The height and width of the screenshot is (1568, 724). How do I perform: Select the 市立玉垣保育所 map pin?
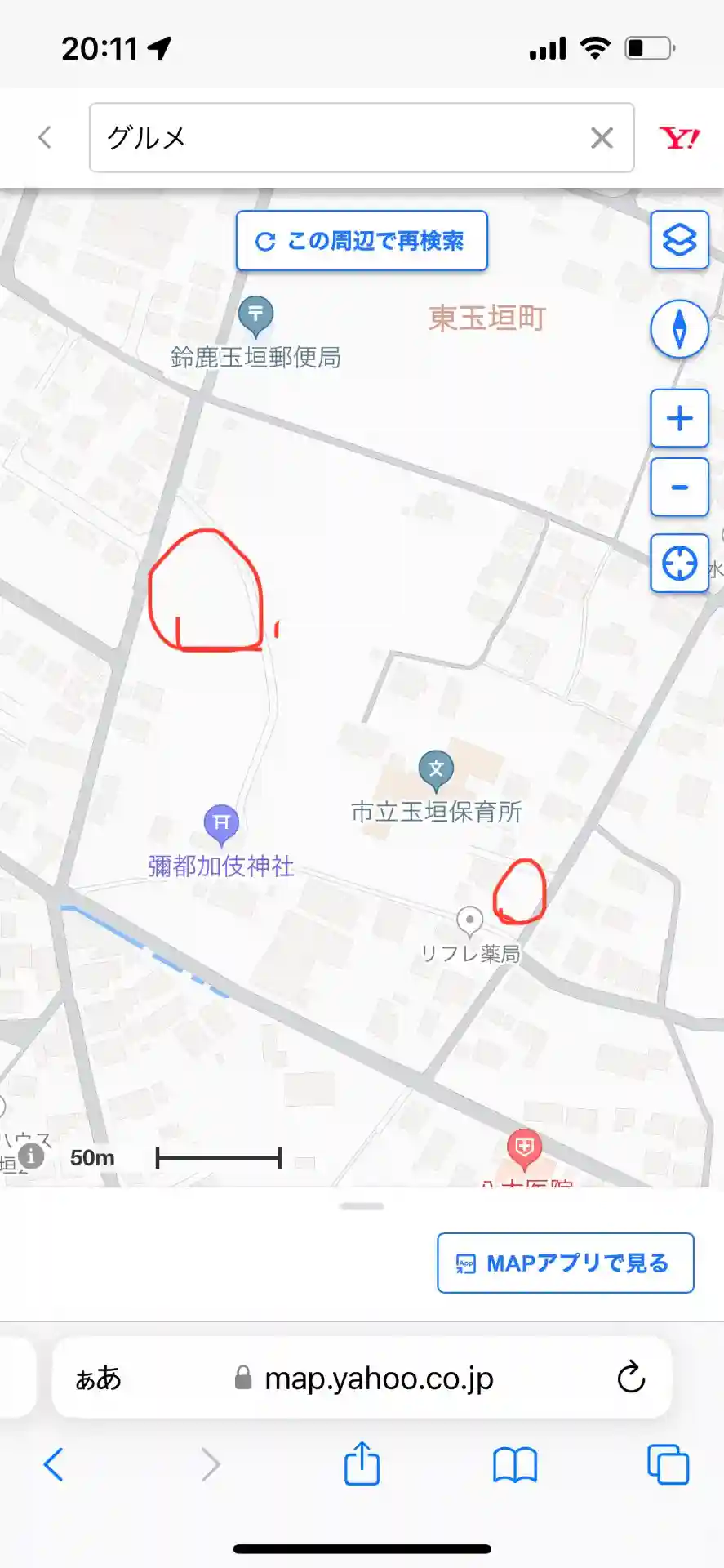coord(436,769)
